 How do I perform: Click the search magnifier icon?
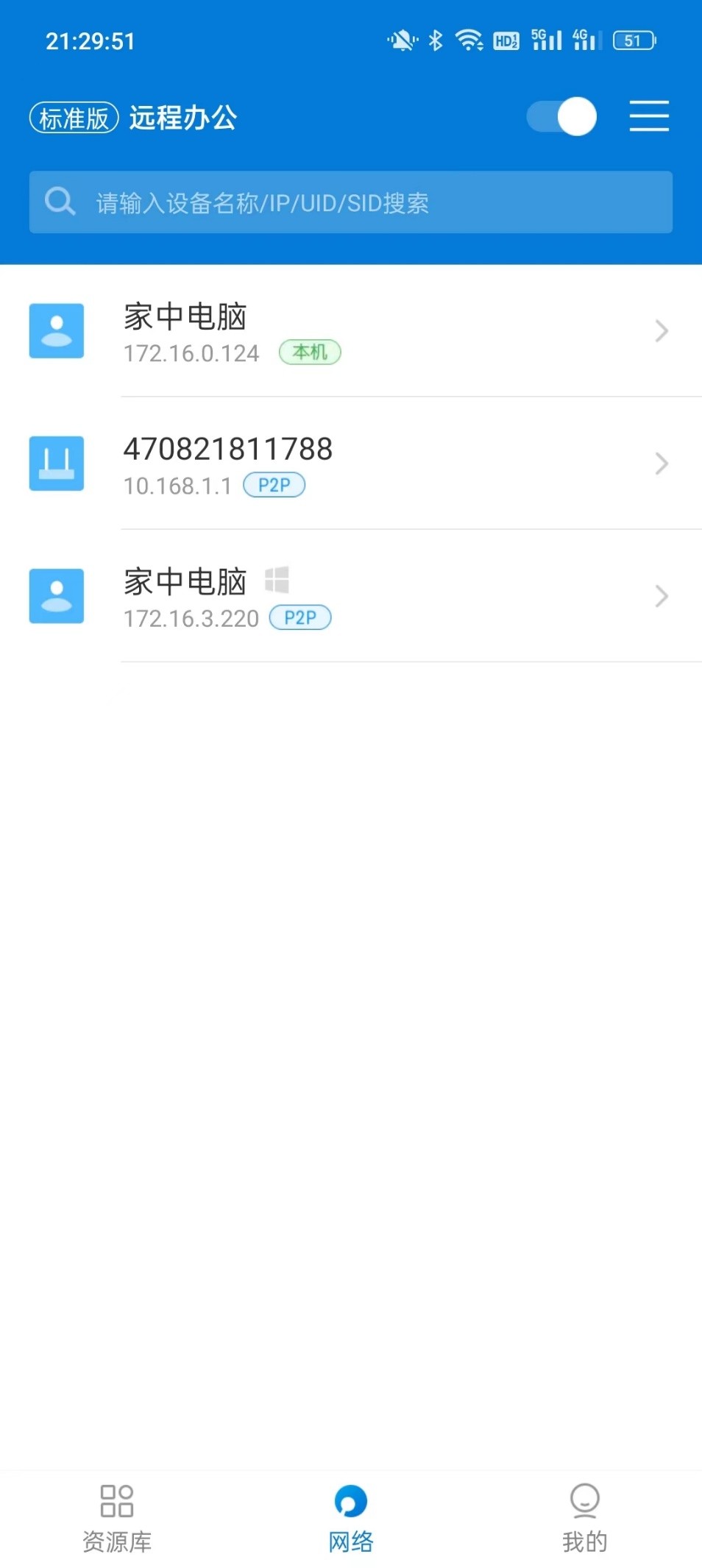pos(60,201)
